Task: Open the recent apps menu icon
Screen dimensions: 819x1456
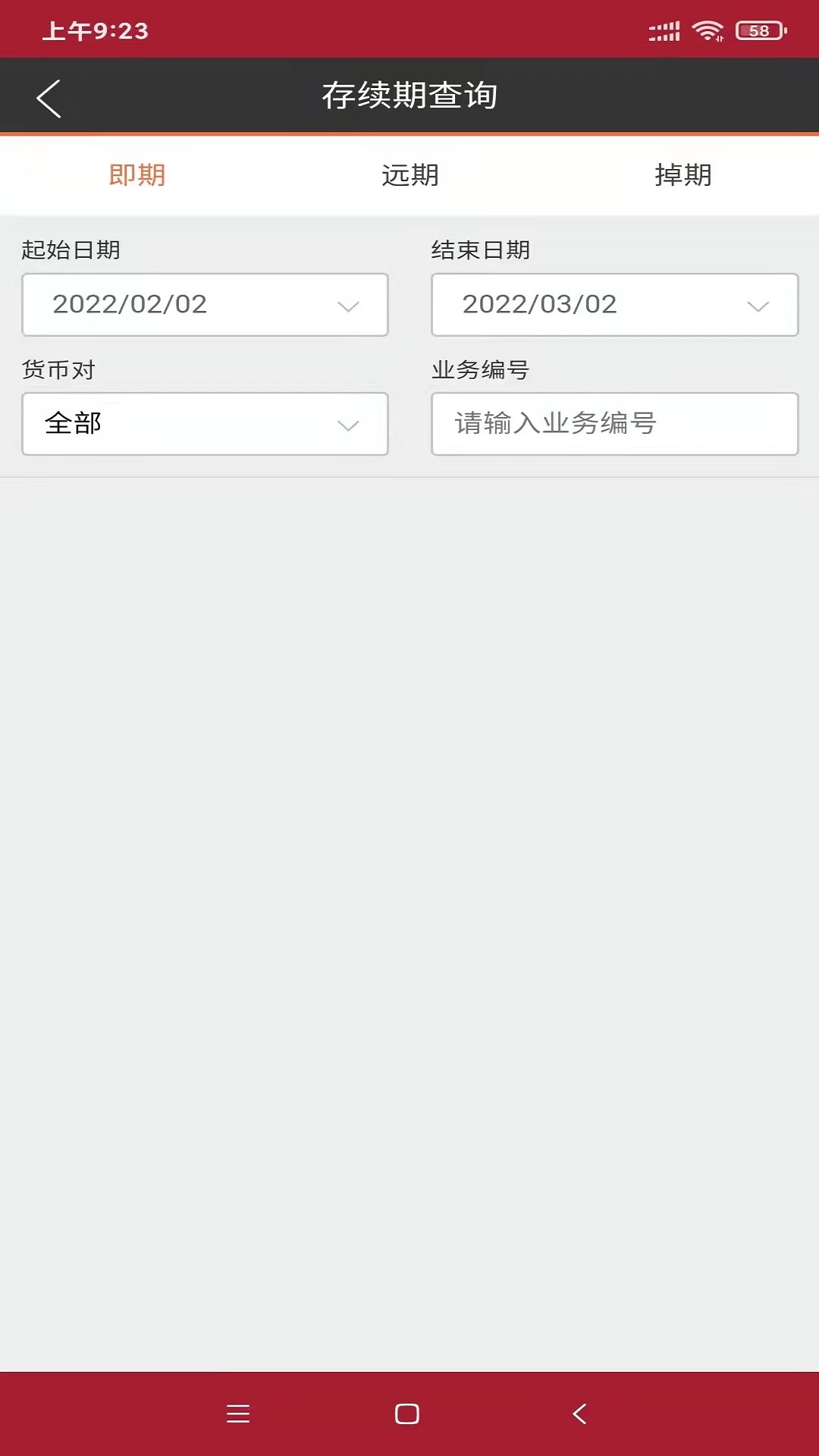Action: [x=238, y=1414]
